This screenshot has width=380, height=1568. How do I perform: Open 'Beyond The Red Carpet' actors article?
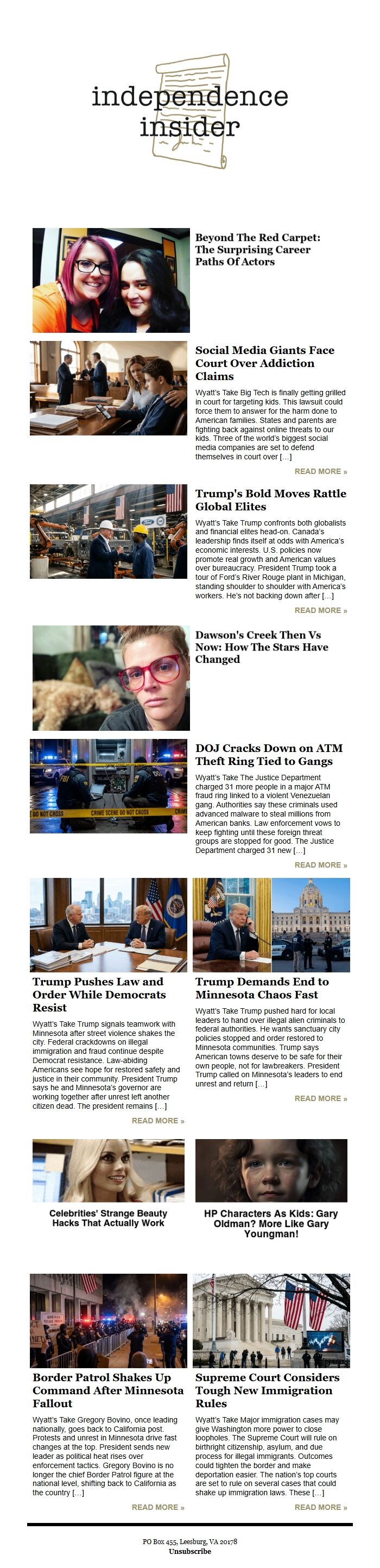click(257, 250)
